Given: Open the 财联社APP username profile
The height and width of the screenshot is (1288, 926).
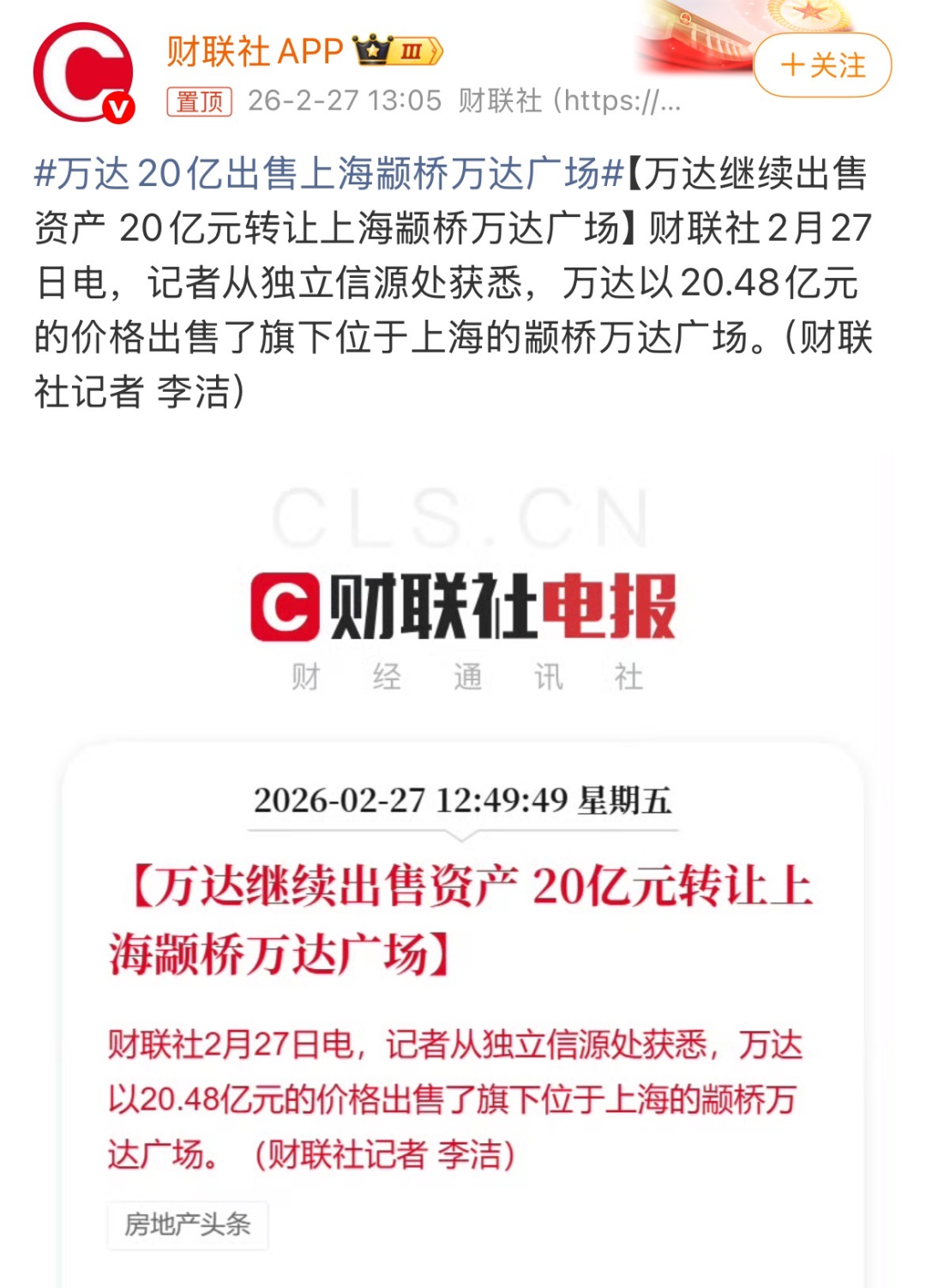Looking at the screenshot, I should [x=255, y=51].
